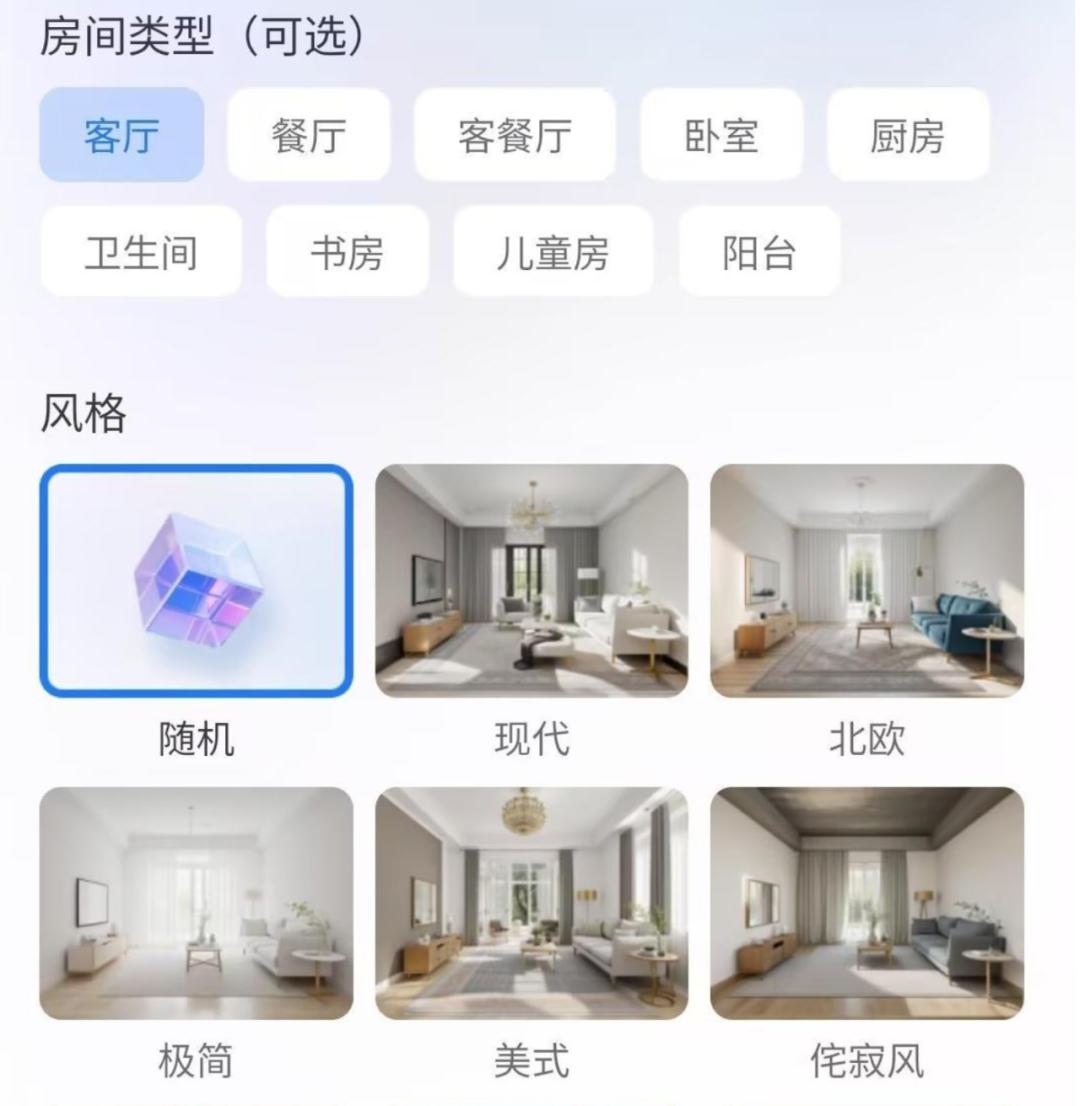1080x1106 pixels.
Task: Select the 极简 style thumbnail
Action: (196, 903)
